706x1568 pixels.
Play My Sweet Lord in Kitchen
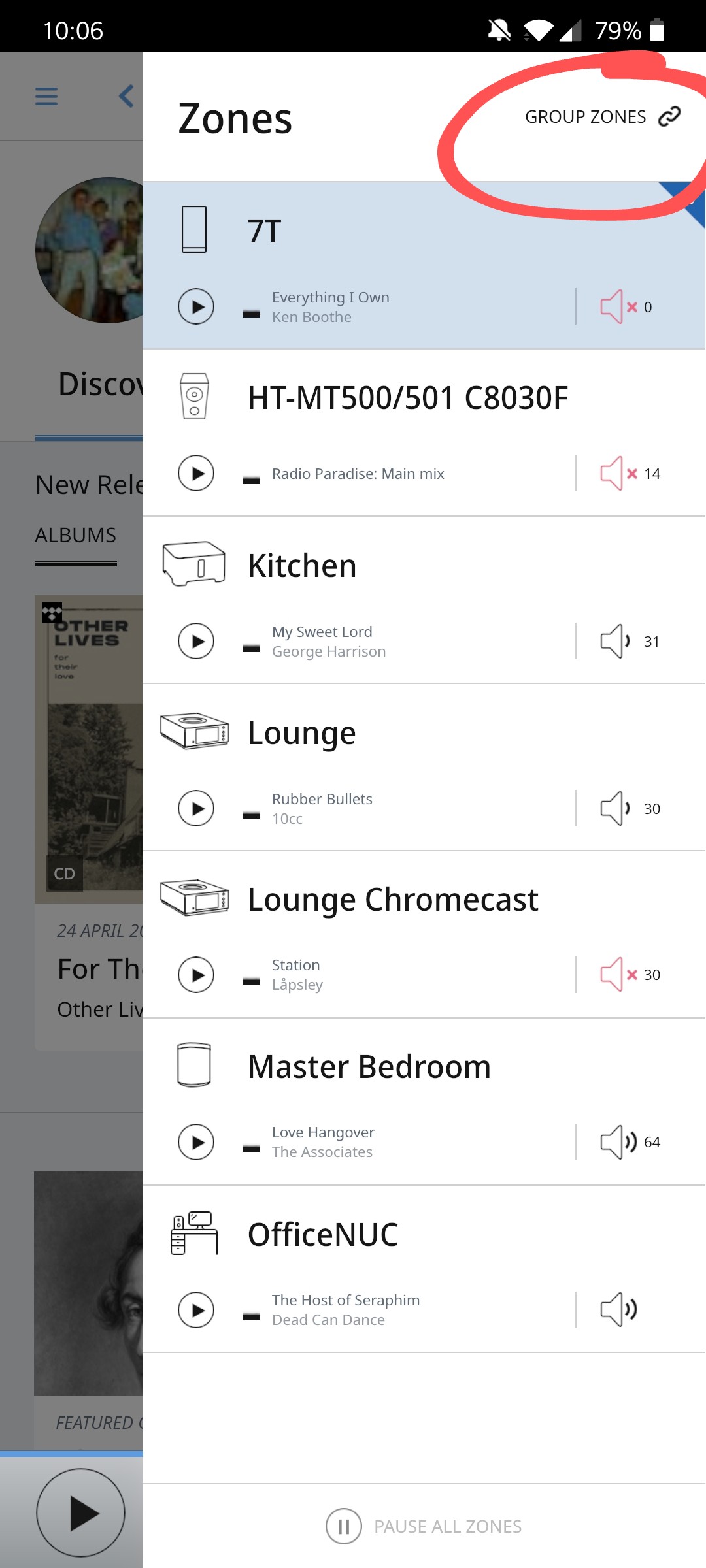(x=196, y=641)
